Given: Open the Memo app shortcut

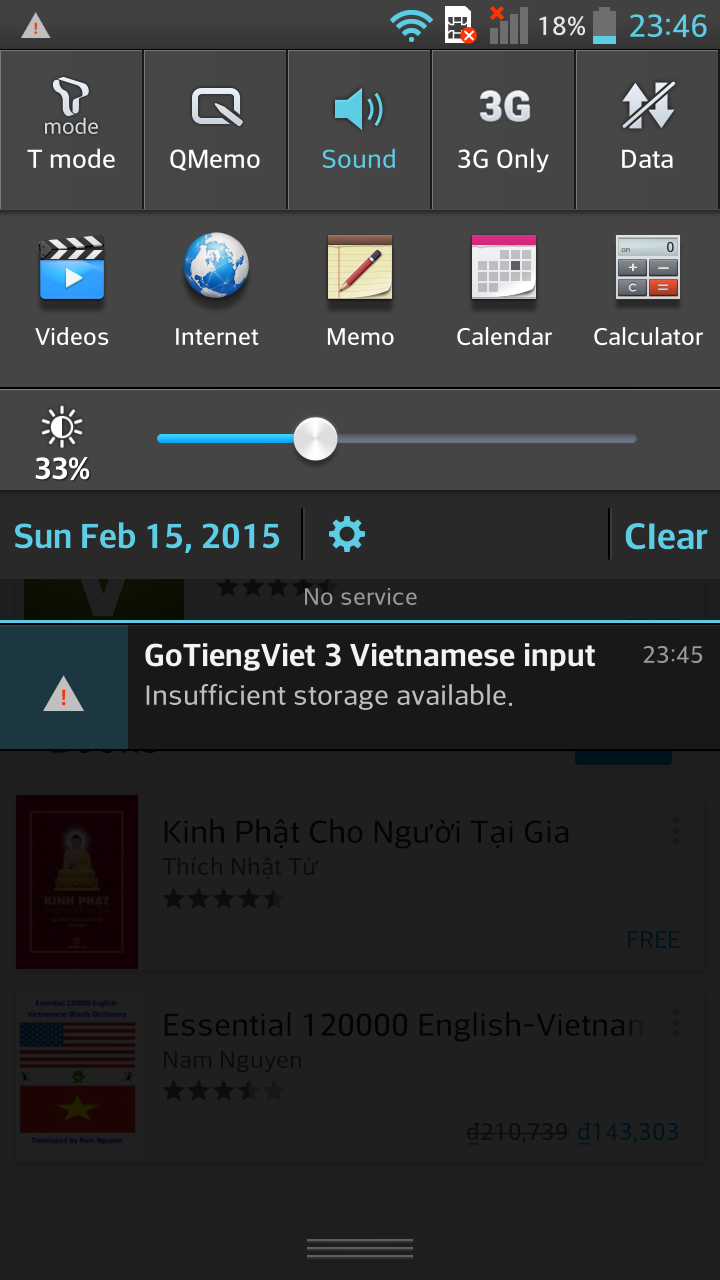Looking at the screenshot, I should pos(360,291).
